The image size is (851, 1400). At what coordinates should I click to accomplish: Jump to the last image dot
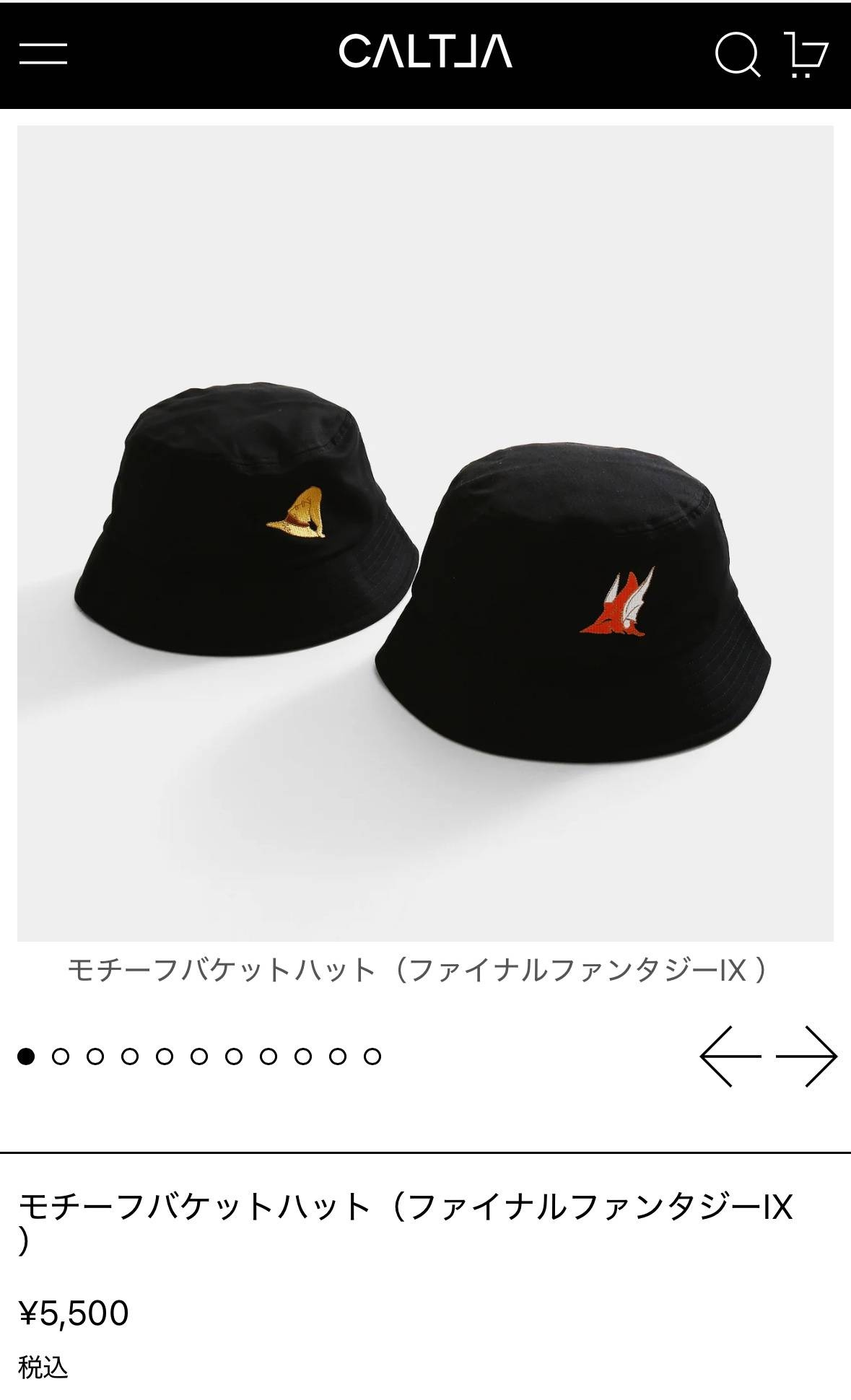(x=372, y=1056)
